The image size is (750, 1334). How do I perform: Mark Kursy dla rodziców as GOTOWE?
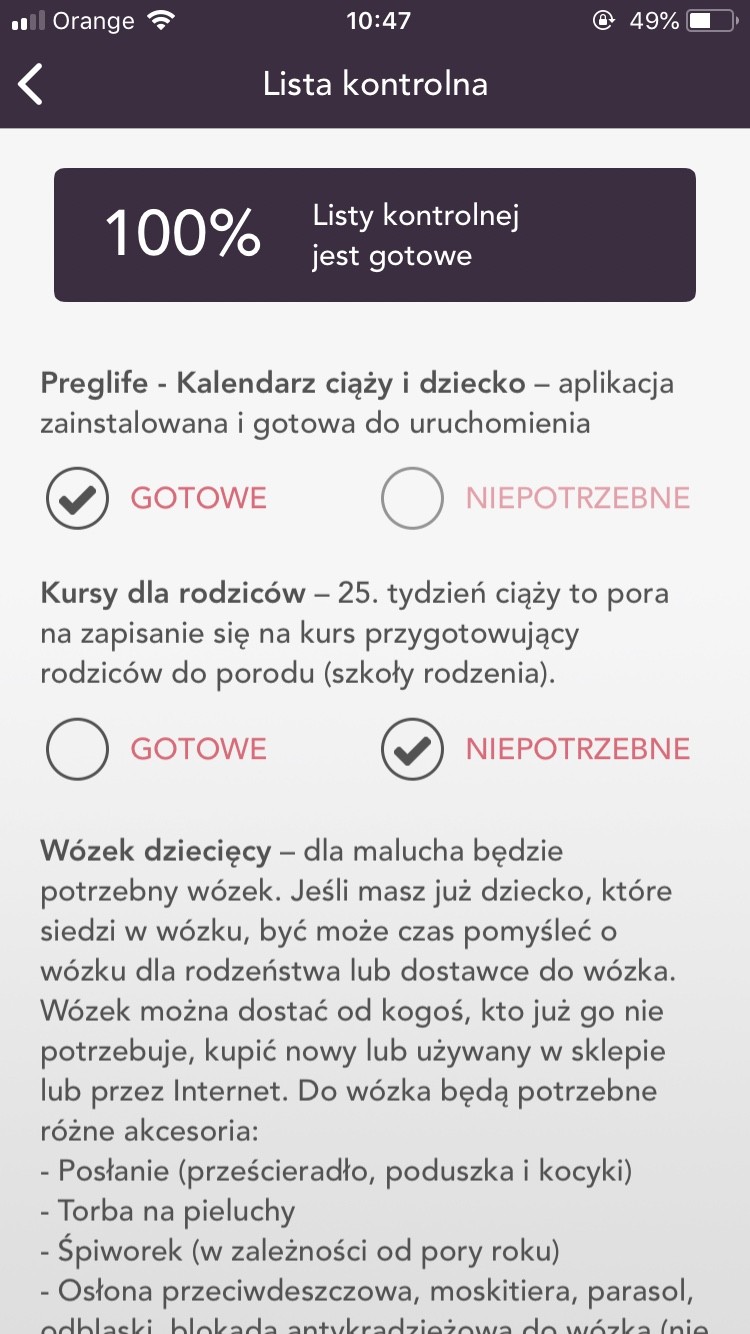77,749
